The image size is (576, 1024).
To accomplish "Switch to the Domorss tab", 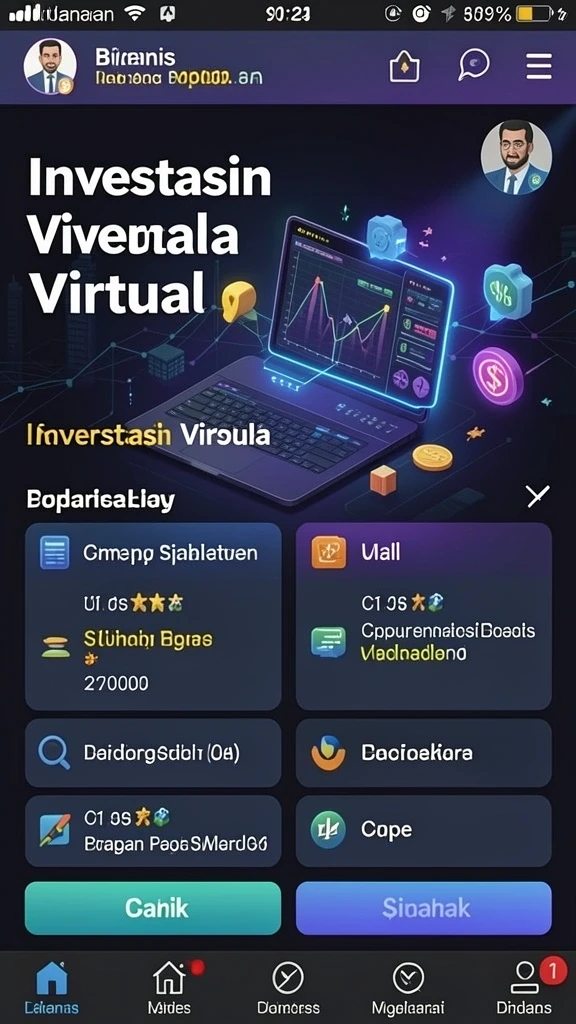I will (x=288, y=987).
